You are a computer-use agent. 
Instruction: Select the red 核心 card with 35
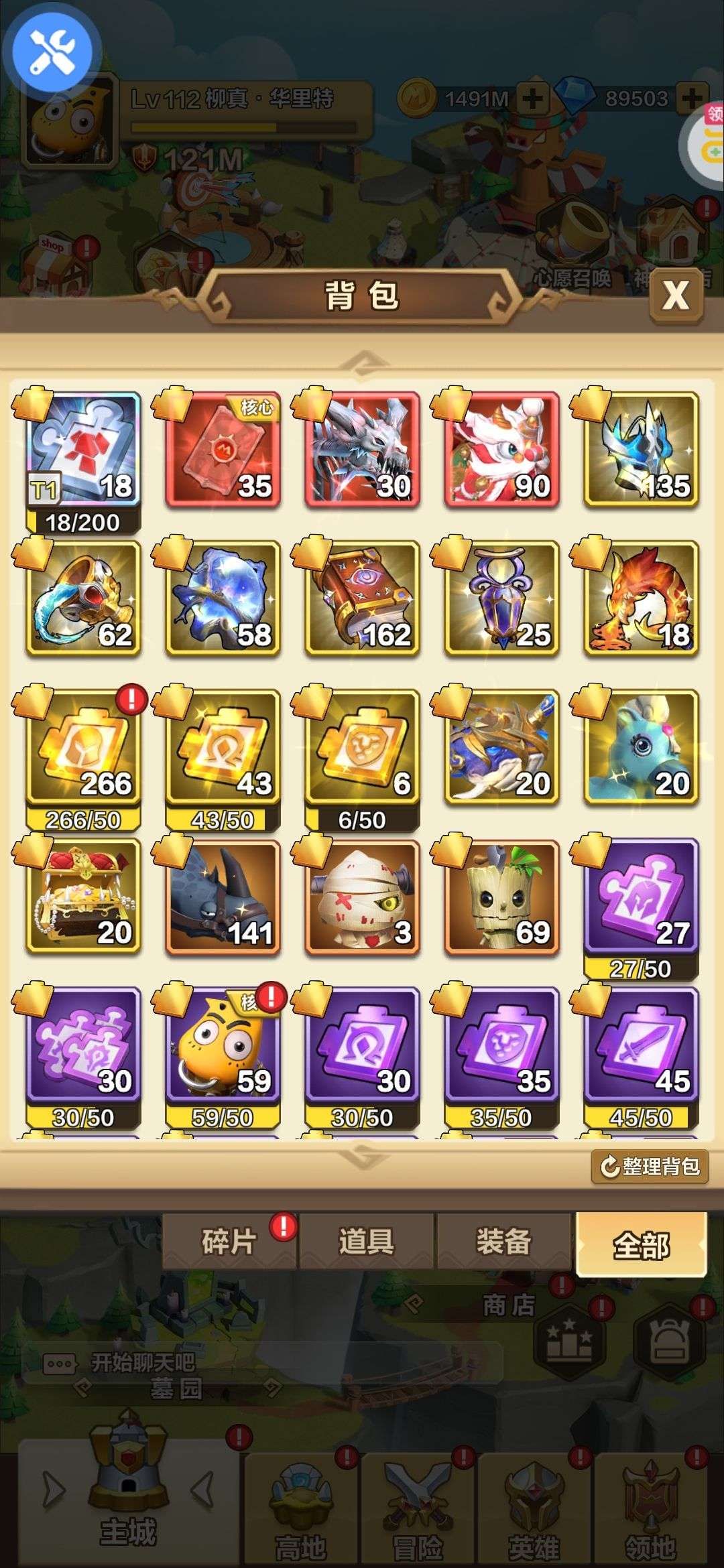[x=223, y=450]
